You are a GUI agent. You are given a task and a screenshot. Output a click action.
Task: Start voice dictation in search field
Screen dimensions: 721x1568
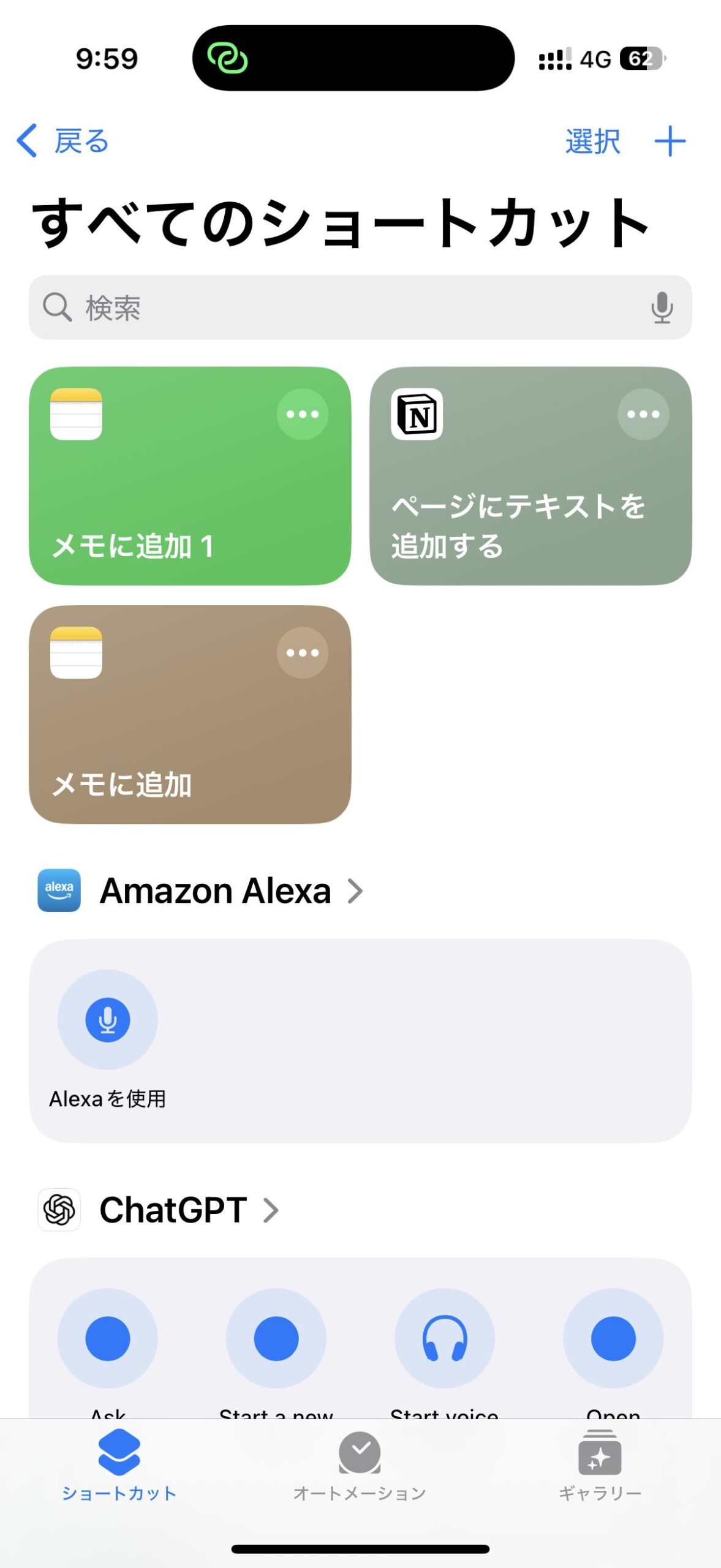point(662,307)
